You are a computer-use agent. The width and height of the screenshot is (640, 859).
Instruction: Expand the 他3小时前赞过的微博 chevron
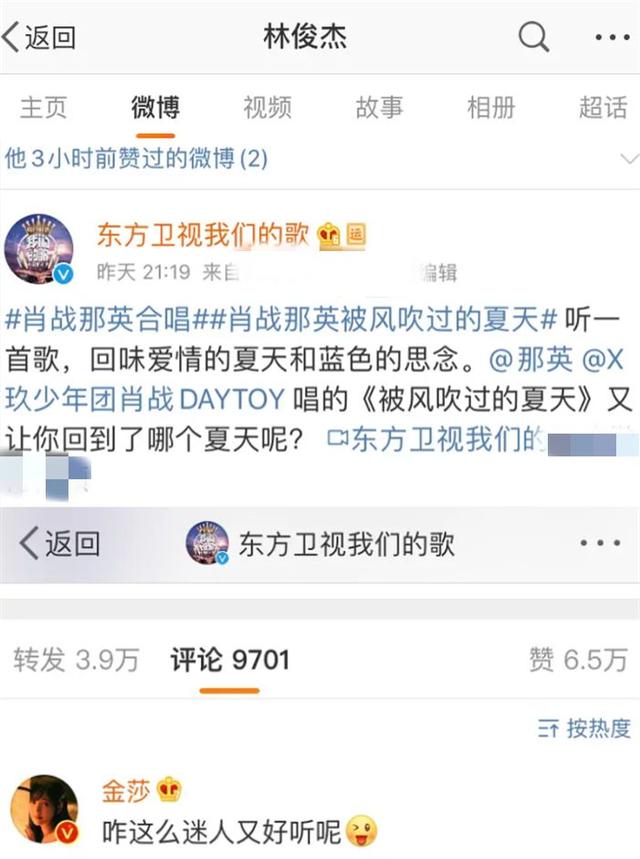click(x=628, y=159)
